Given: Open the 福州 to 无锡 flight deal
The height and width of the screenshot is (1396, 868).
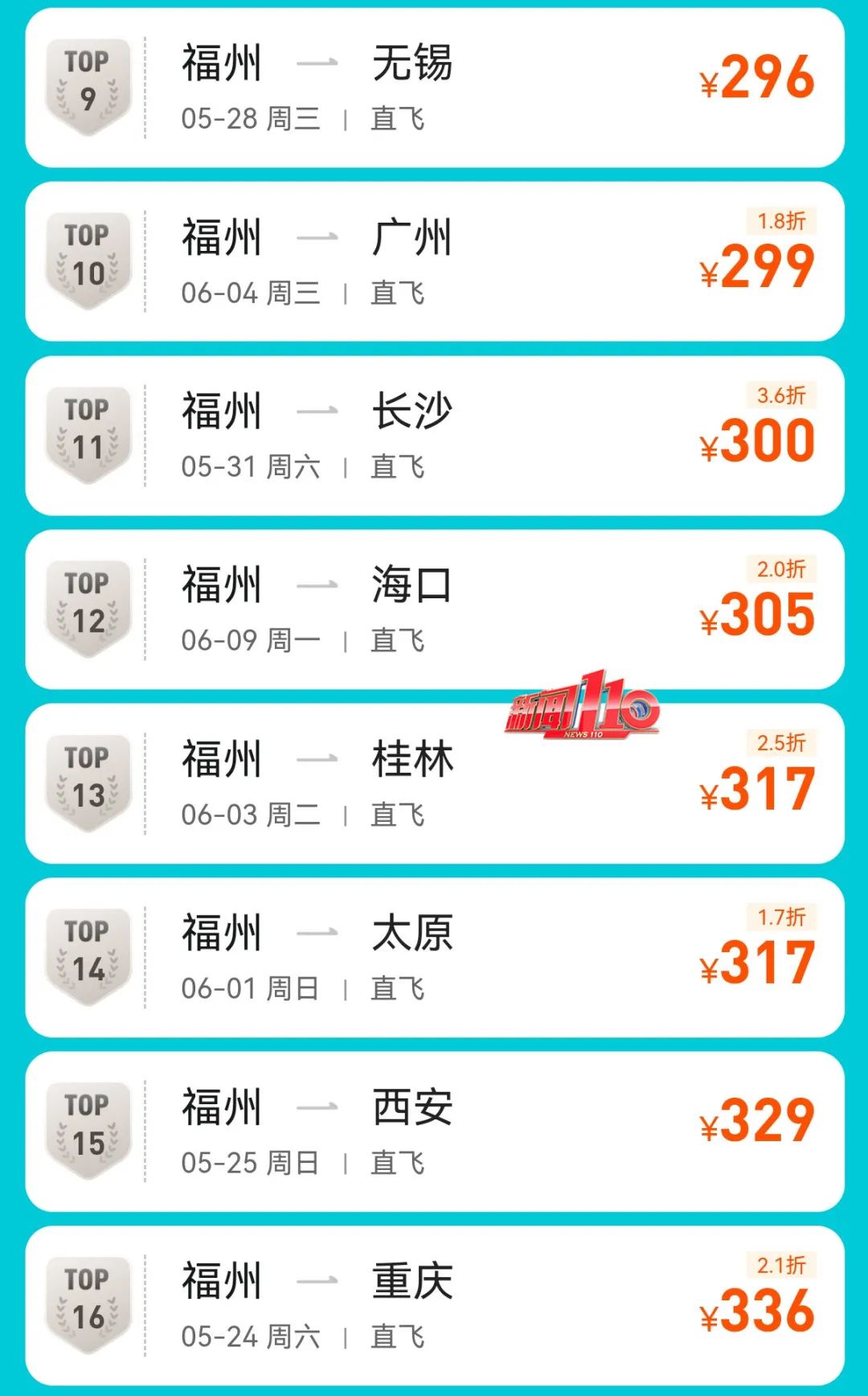Looking at the screenshot, I should click(x=434, y=88).
